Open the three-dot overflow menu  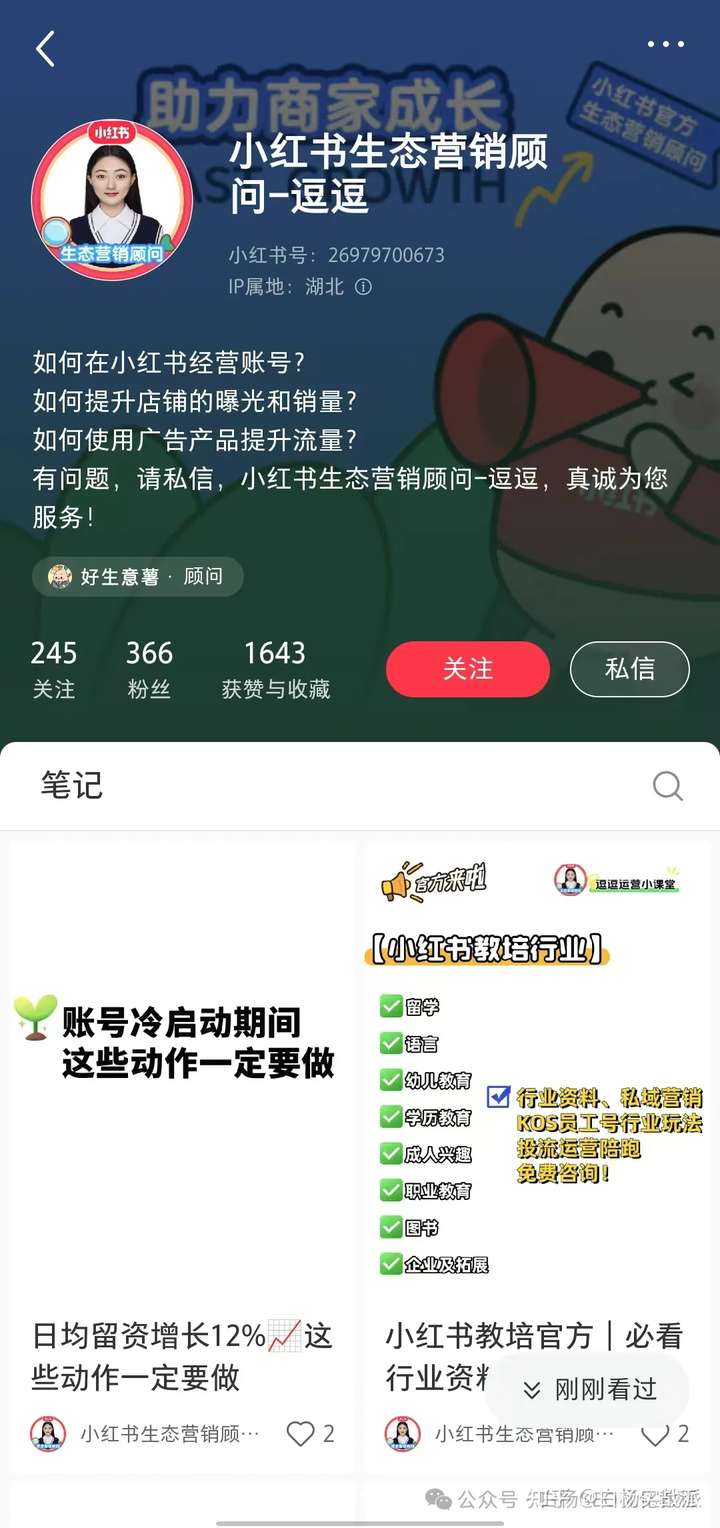666,45
